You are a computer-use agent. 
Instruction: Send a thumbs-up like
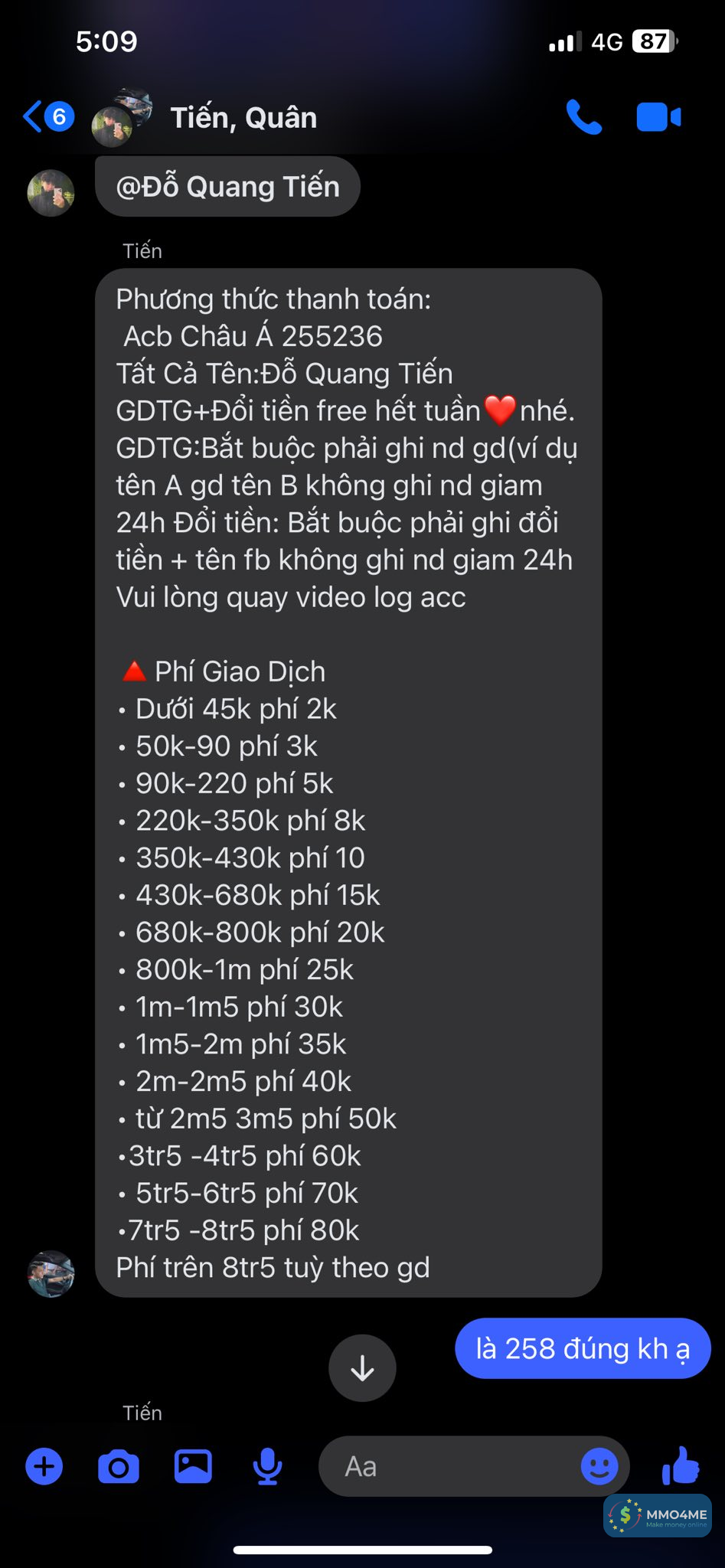(681, 1465)
